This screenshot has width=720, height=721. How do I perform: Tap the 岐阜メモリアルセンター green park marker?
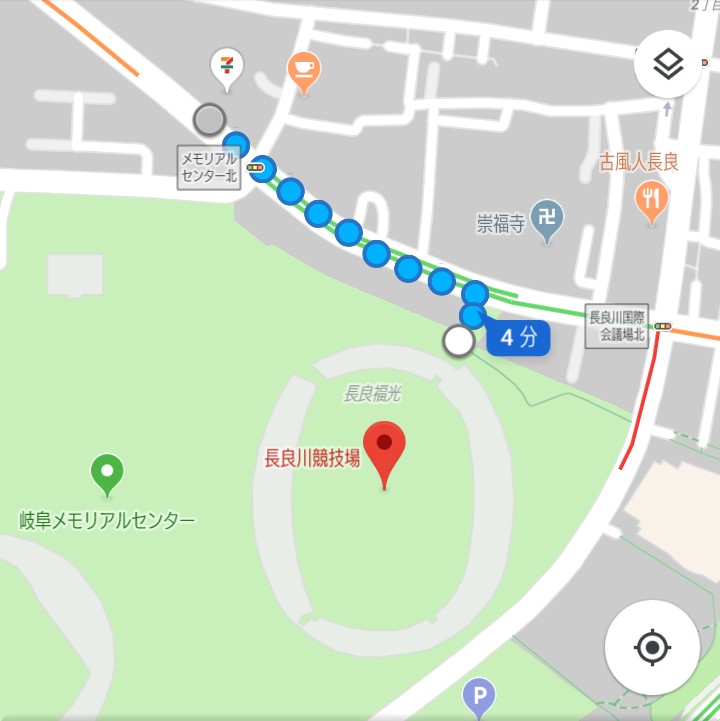[107, 472]
